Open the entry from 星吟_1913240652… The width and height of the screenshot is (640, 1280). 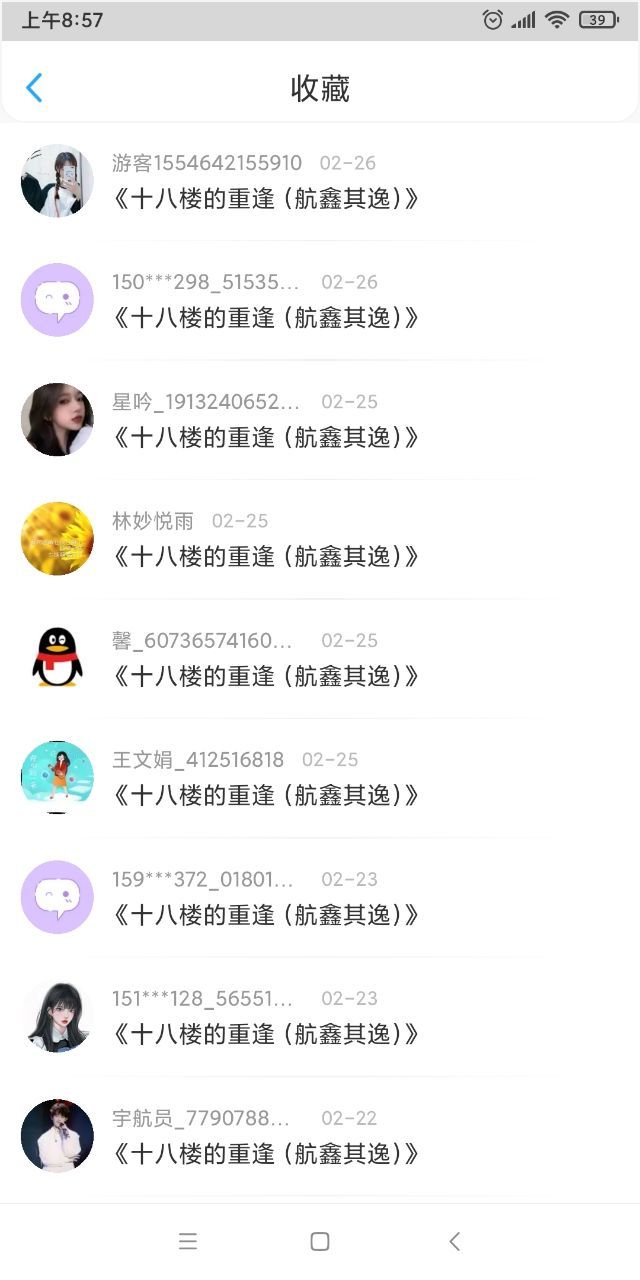pyautogui.click(x=266, y=437)
